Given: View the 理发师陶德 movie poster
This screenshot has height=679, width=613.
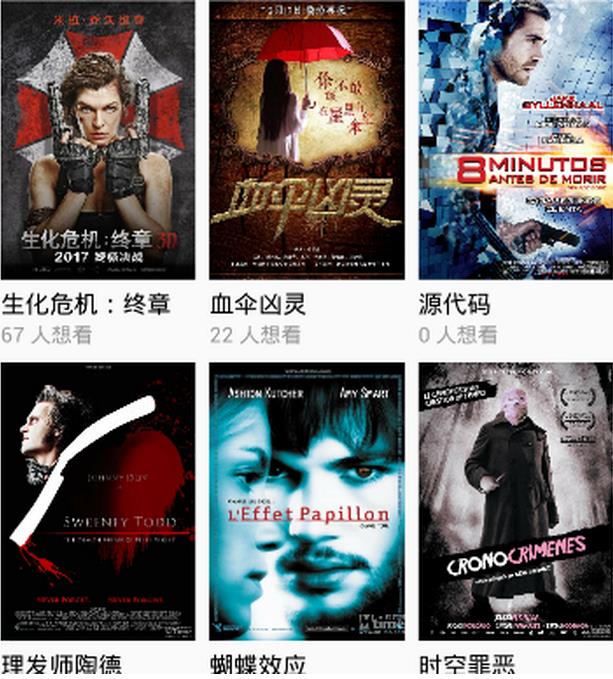Looking at the screenshot, I should (x=98, y=500).
